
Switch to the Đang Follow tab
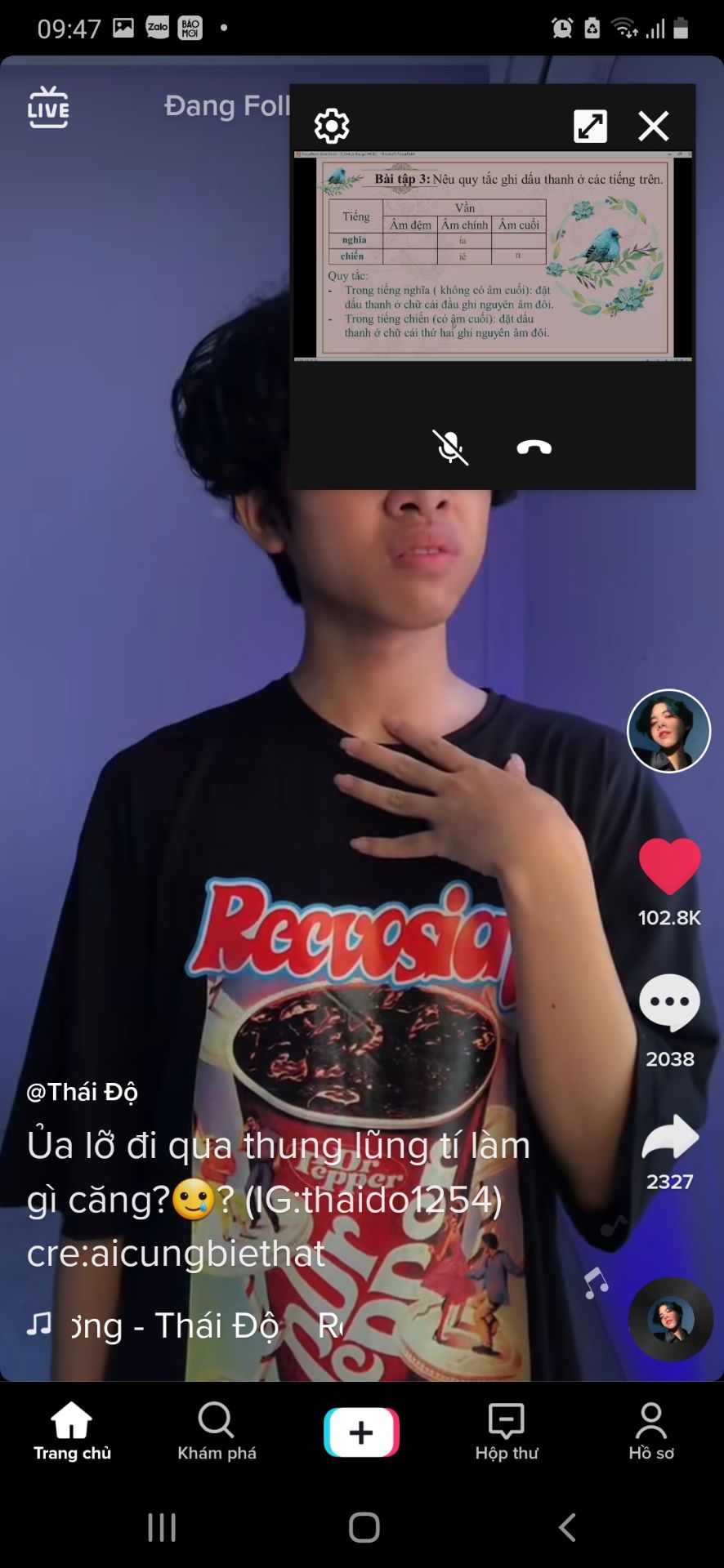pos(226,105)
